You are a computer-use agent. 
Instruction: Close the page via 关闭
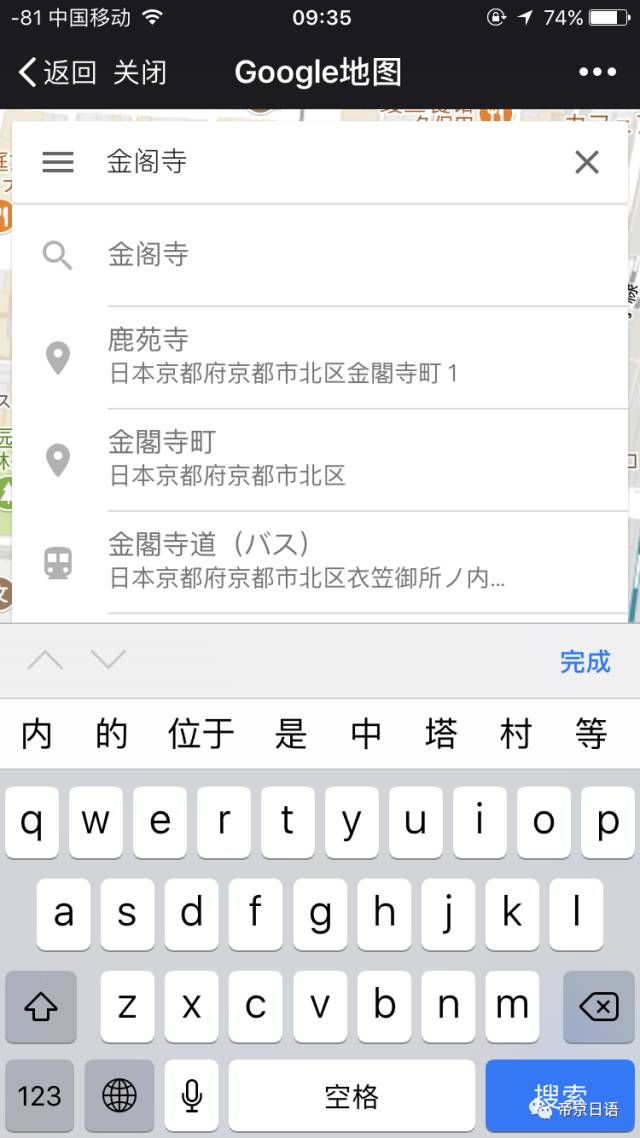(139, 72)
